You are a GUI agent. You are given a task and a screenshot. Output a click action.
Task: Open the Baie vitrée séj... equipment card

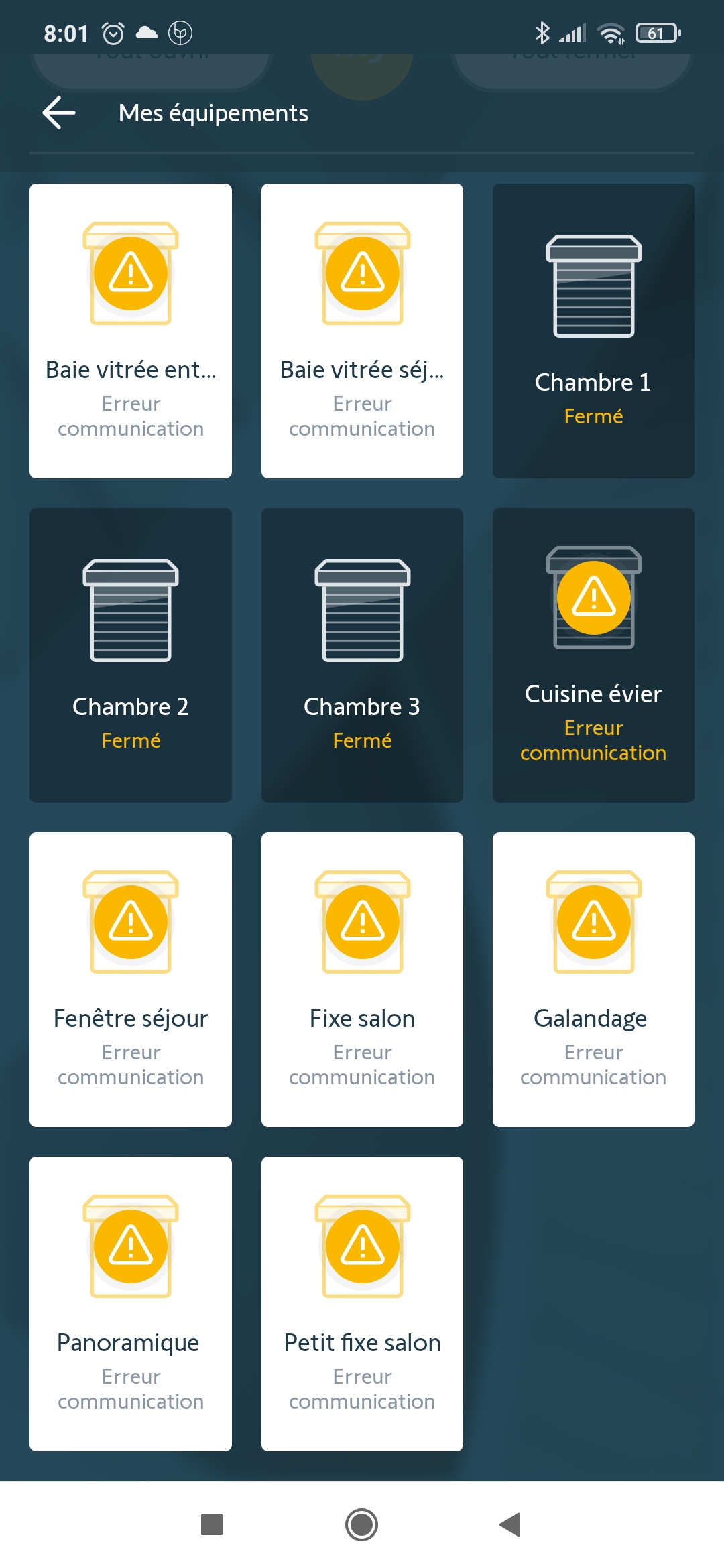pos(362,331)
